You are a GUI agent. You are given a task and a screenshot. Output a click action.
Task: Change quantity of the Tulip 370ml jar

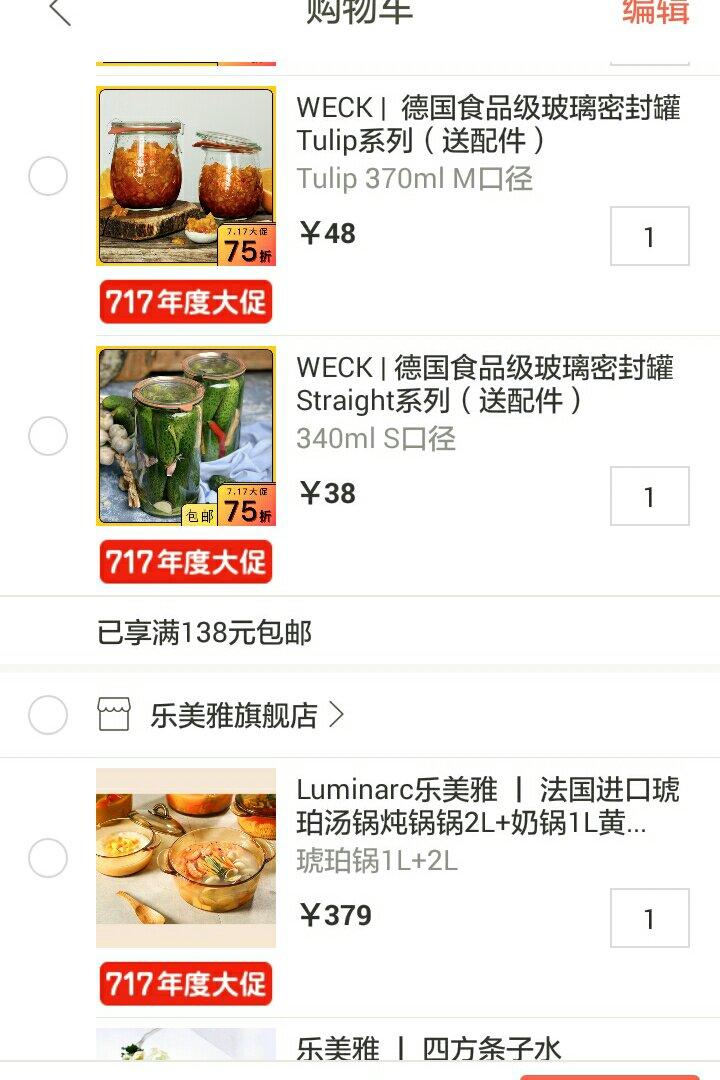click(649, 236)
